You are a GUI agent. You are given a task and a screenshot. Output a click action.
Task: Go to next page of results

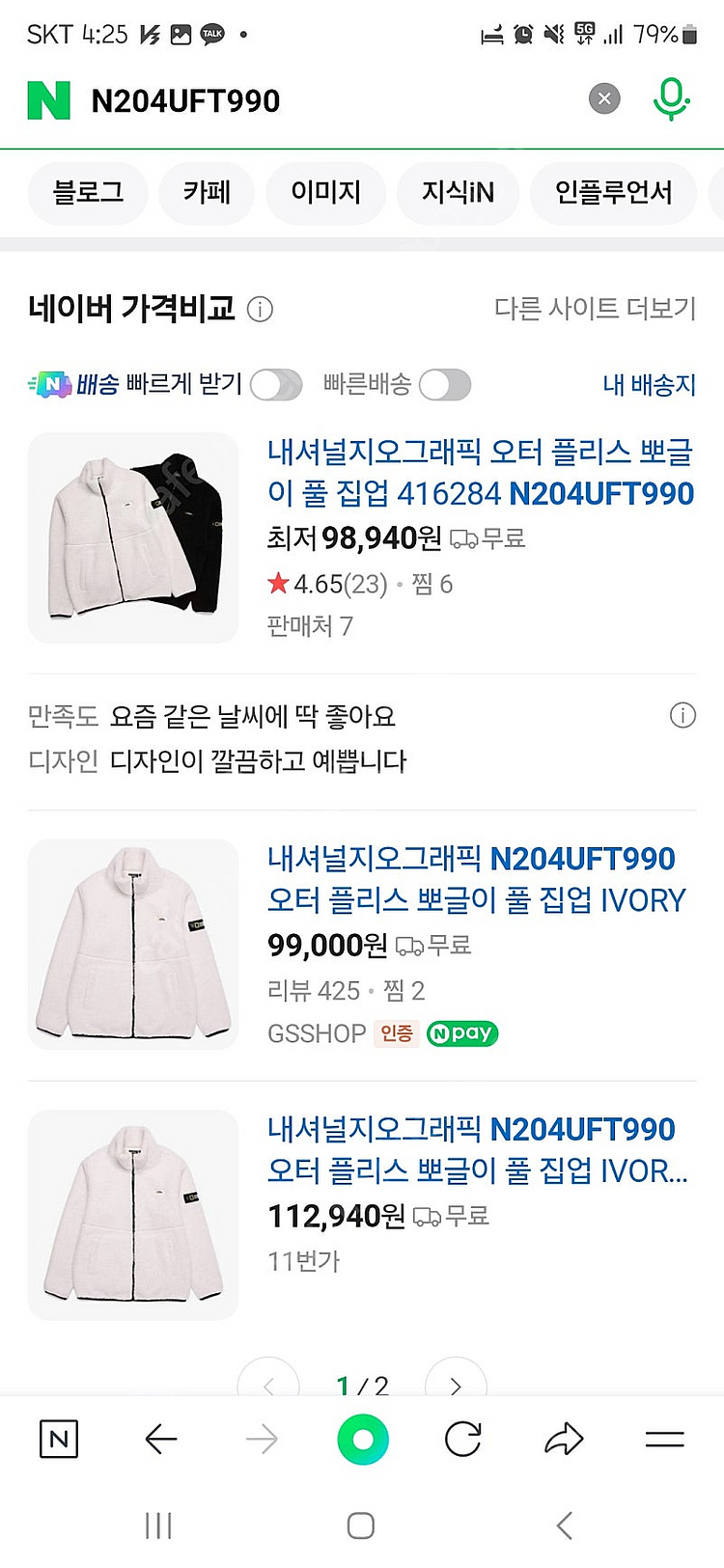tap(456, 1386)
